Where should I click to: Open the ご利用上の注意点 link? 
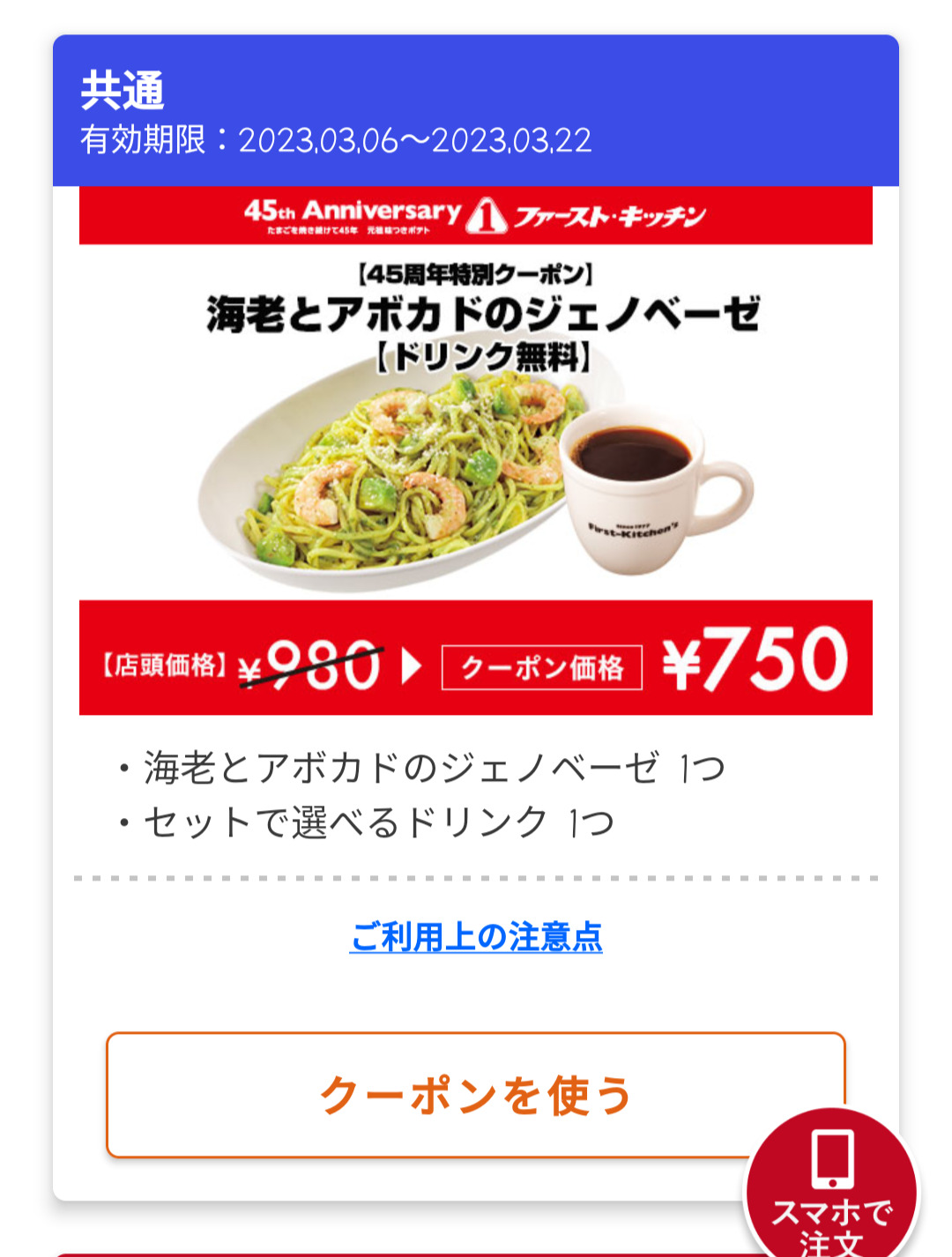pyautogui.click(x=476, y=936)
